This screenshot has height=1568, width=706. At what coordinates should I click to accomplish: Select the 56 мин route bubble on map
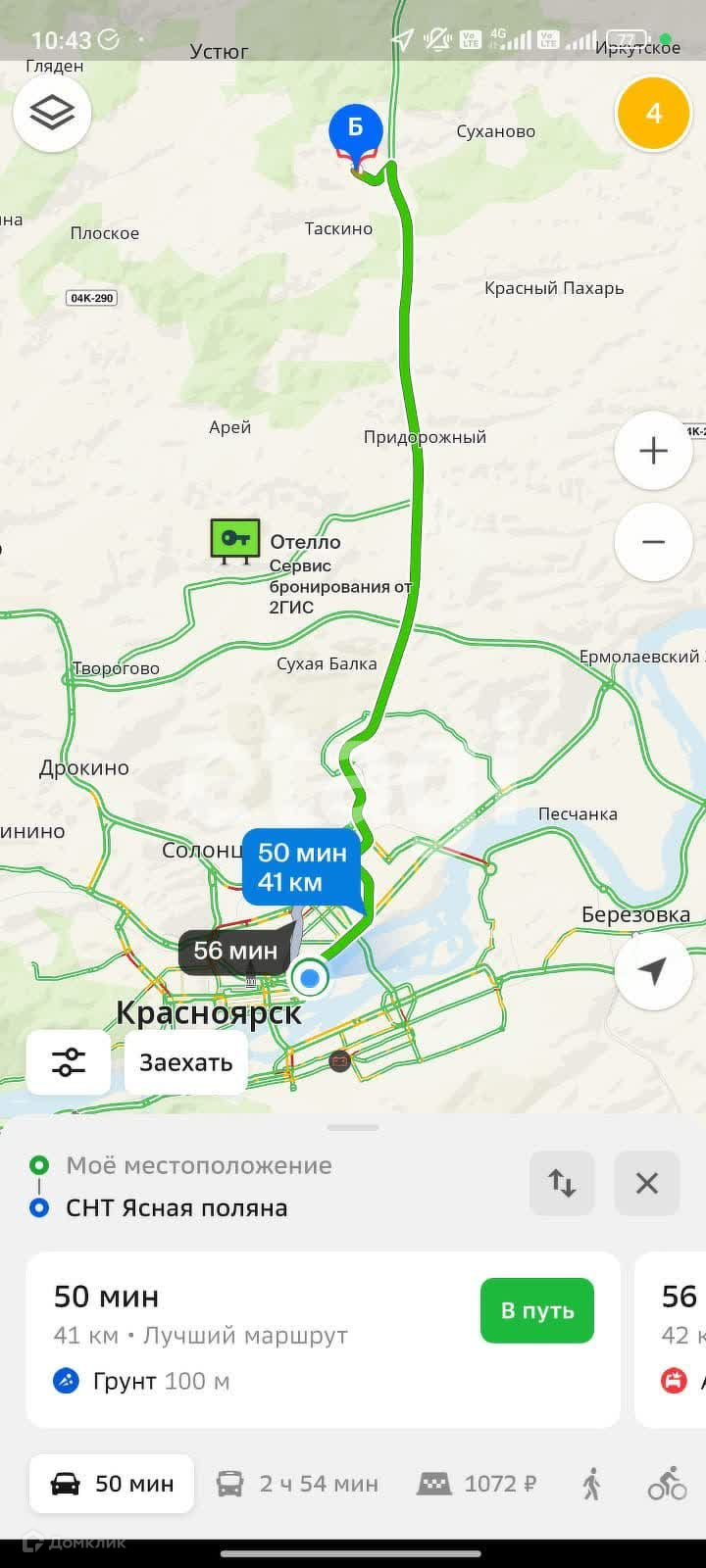pos(235,951)
